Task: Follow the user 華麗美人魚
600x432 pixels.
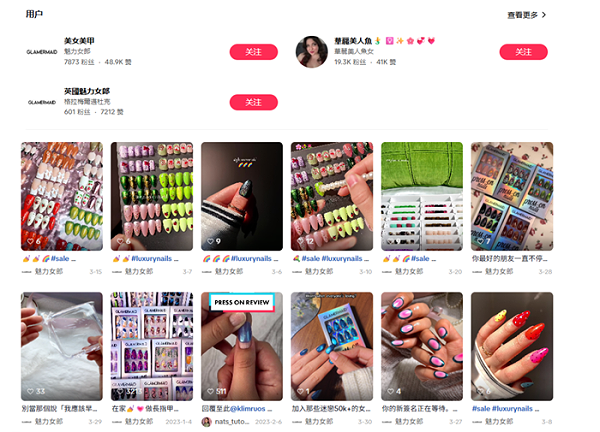Action: pyautogui.click(x=523, y=52)
